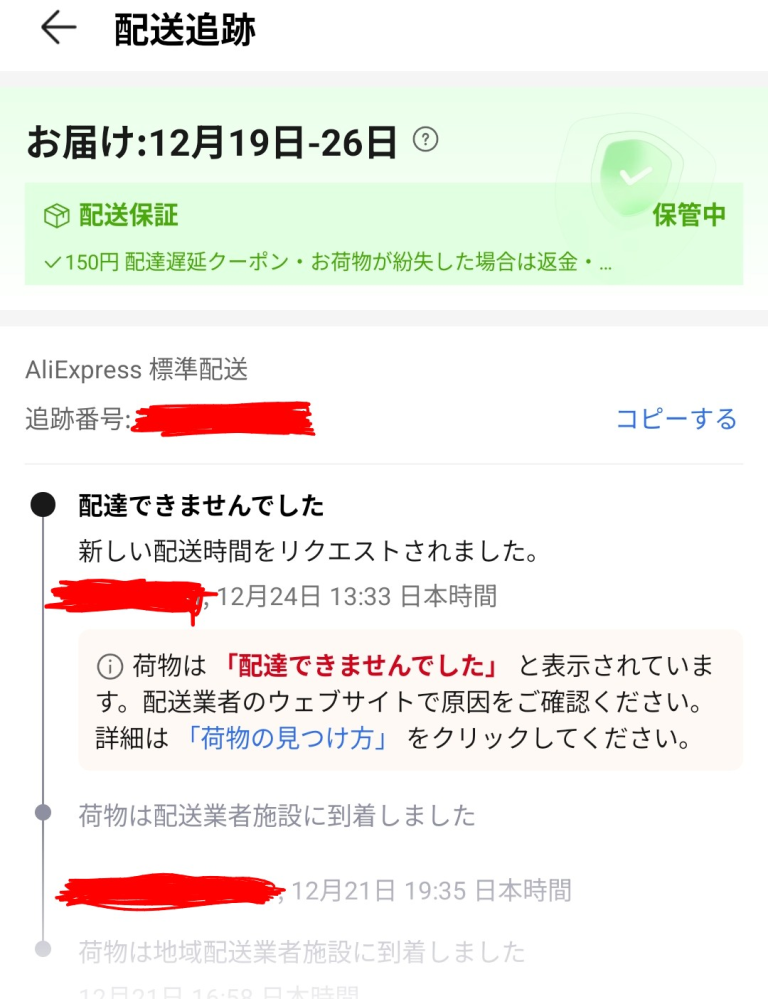768x999 pixels.
Task: Open the delivery date help question mark
Action: tap(427, 139)
